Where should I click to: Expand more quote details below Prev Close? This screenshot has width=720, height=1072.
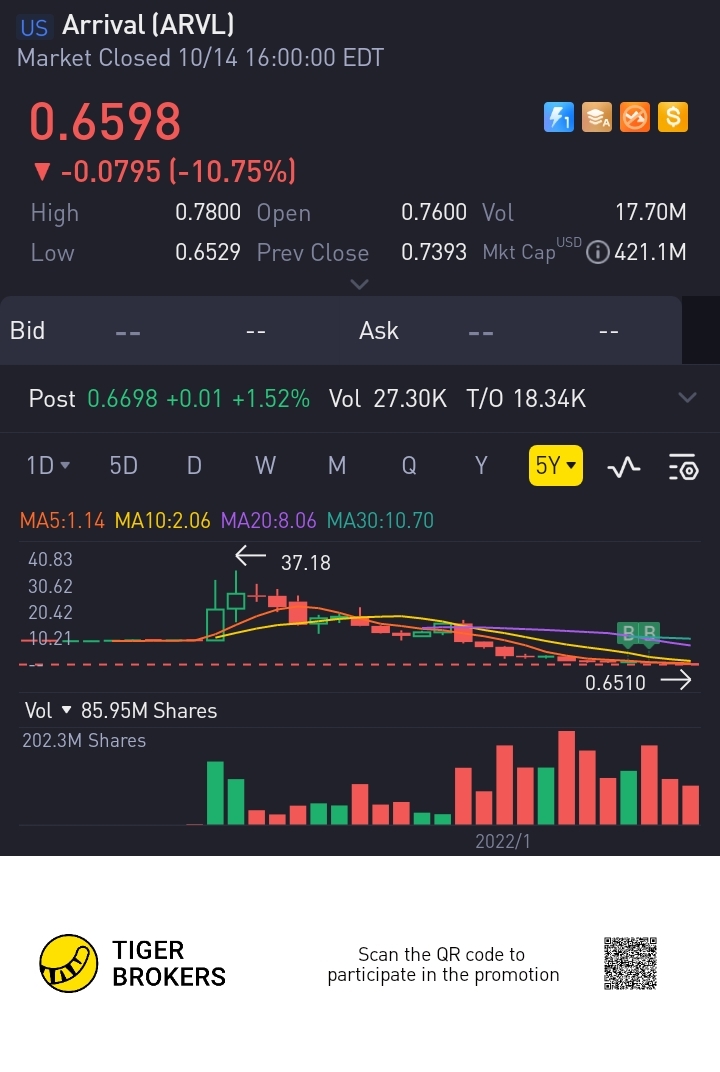click(359, 284)
